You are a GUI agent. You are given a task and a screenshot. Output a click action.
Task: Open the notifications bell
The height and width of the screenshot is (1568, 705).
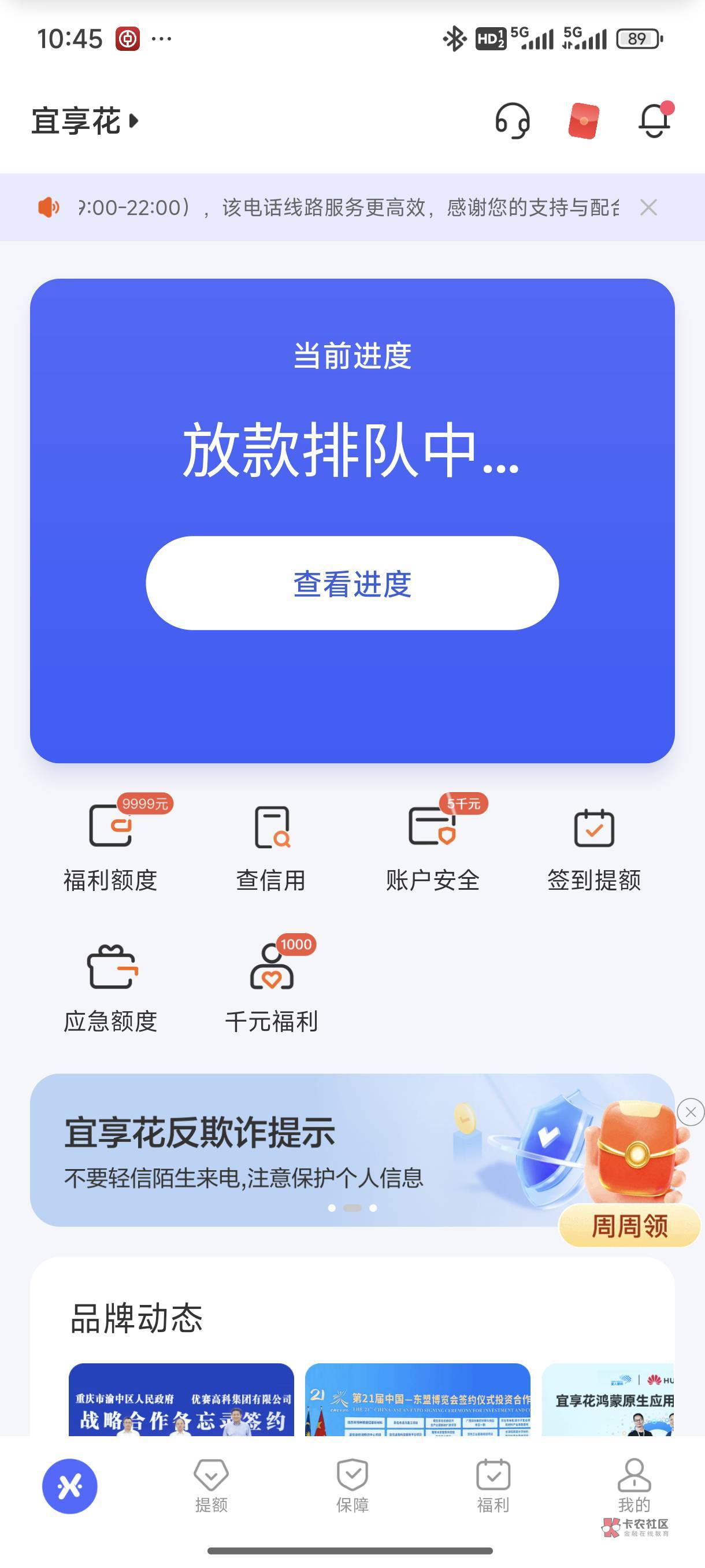(656, 119)
